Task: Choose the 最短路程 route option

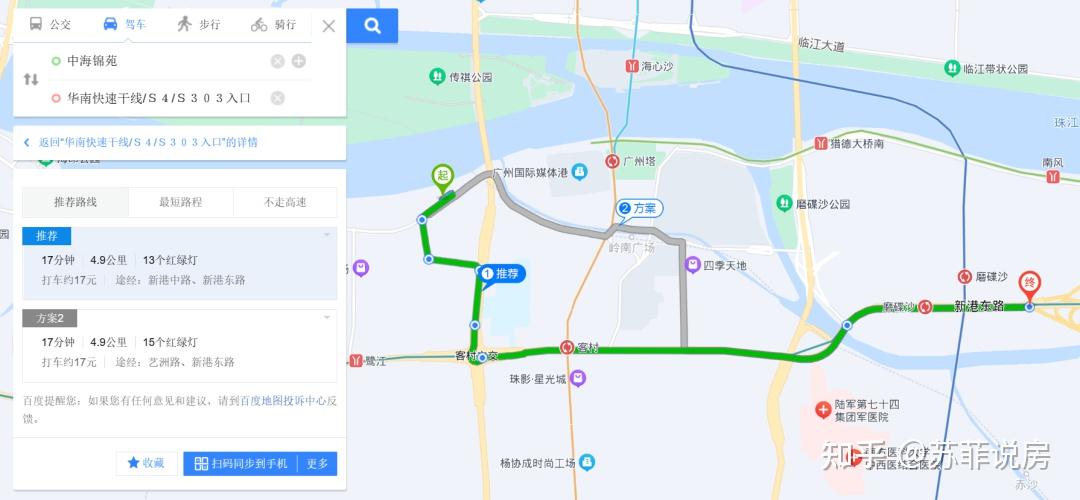Action: point(180,202)
